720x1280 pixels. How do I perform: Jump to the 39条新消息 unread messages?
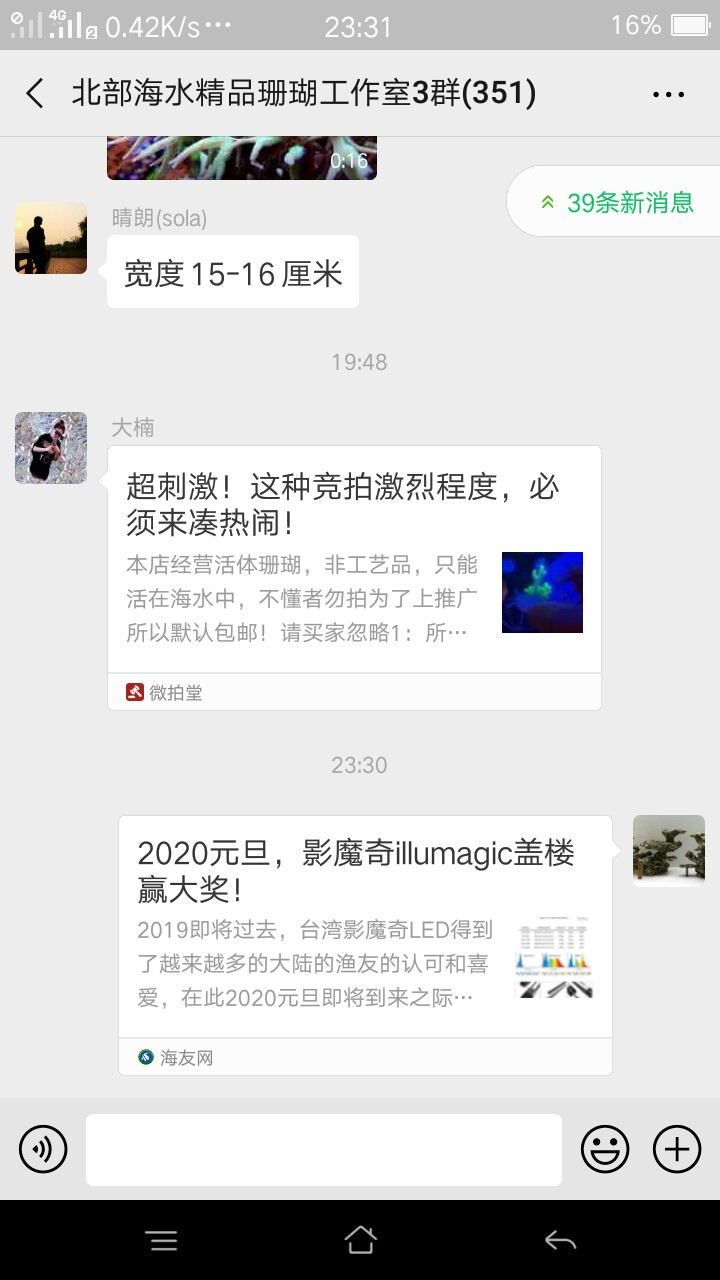click(618, 202)
